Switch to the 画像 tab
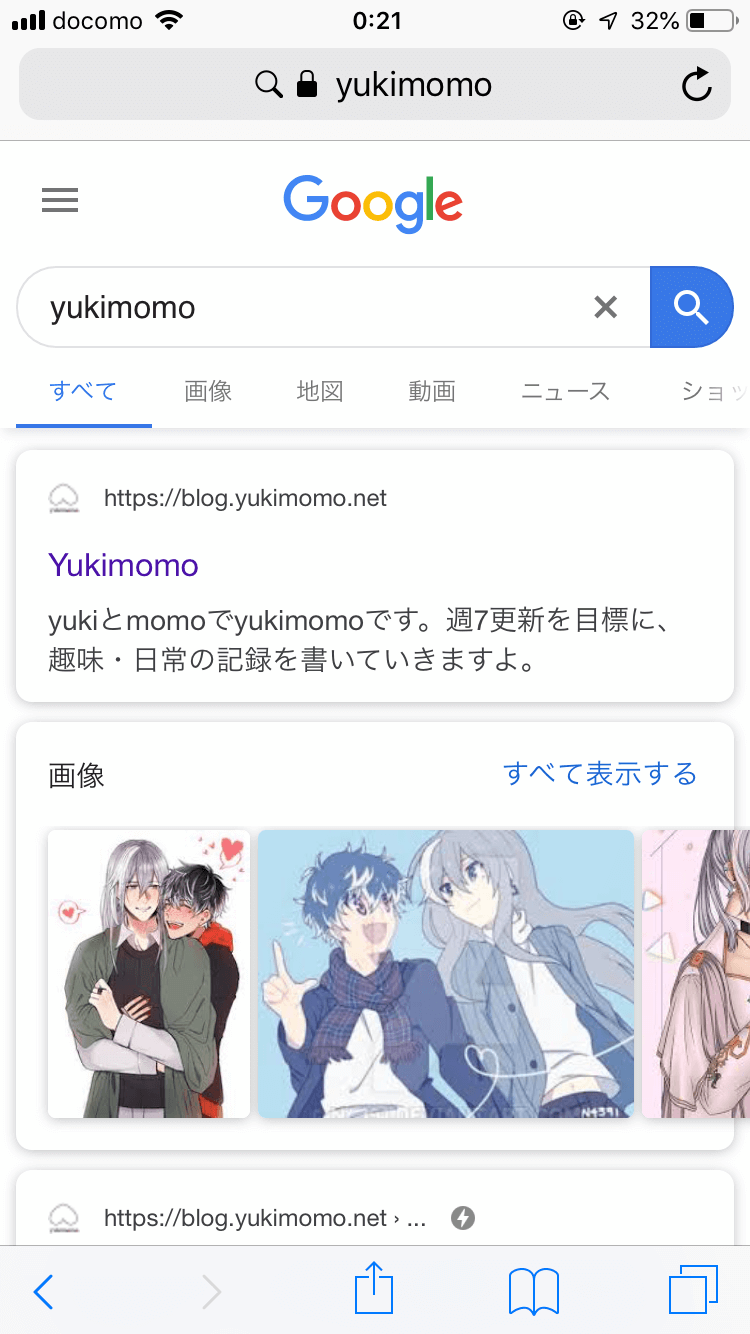Image resolution: width=750 pixels, height=1334 pixels. [x=208, y=391]
